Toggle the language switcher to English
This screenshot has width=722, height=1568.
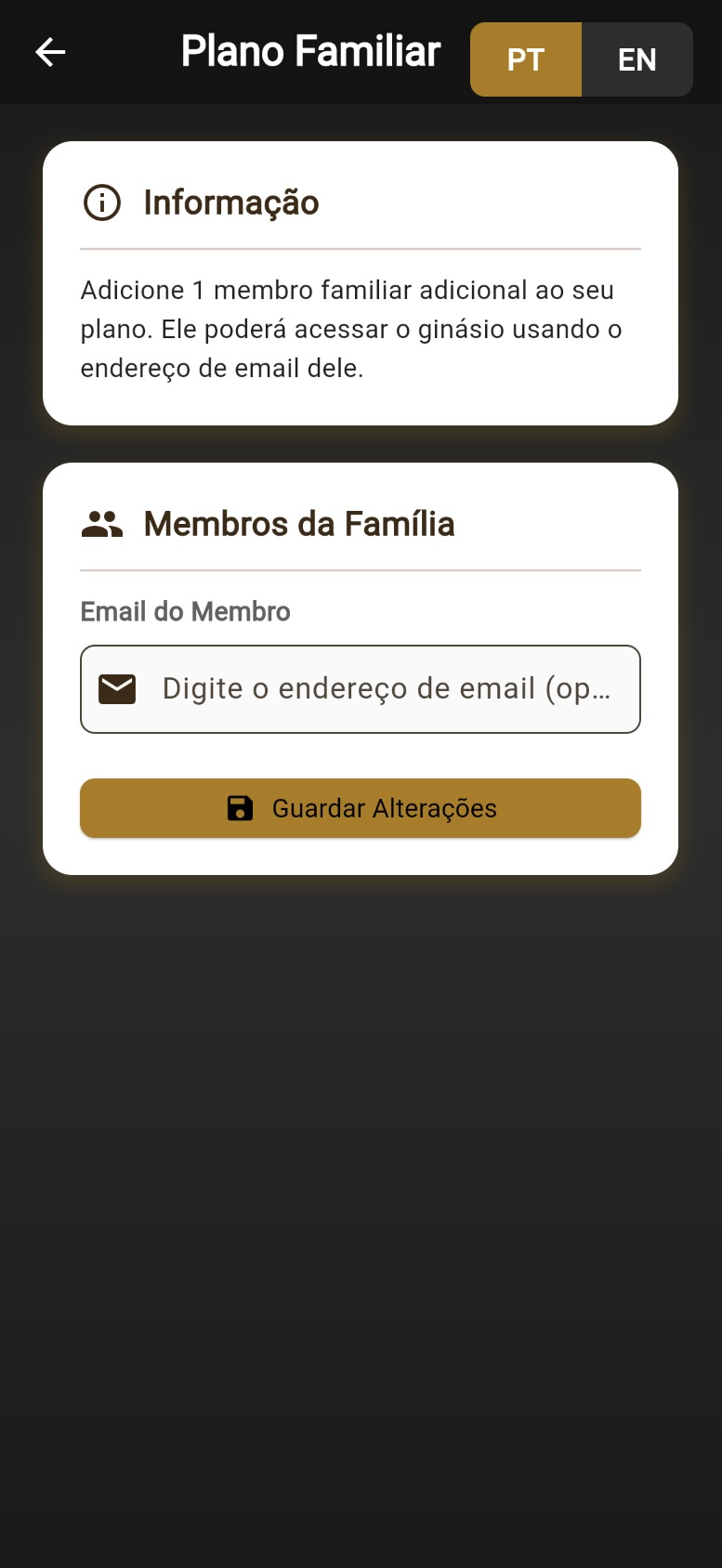637,59
